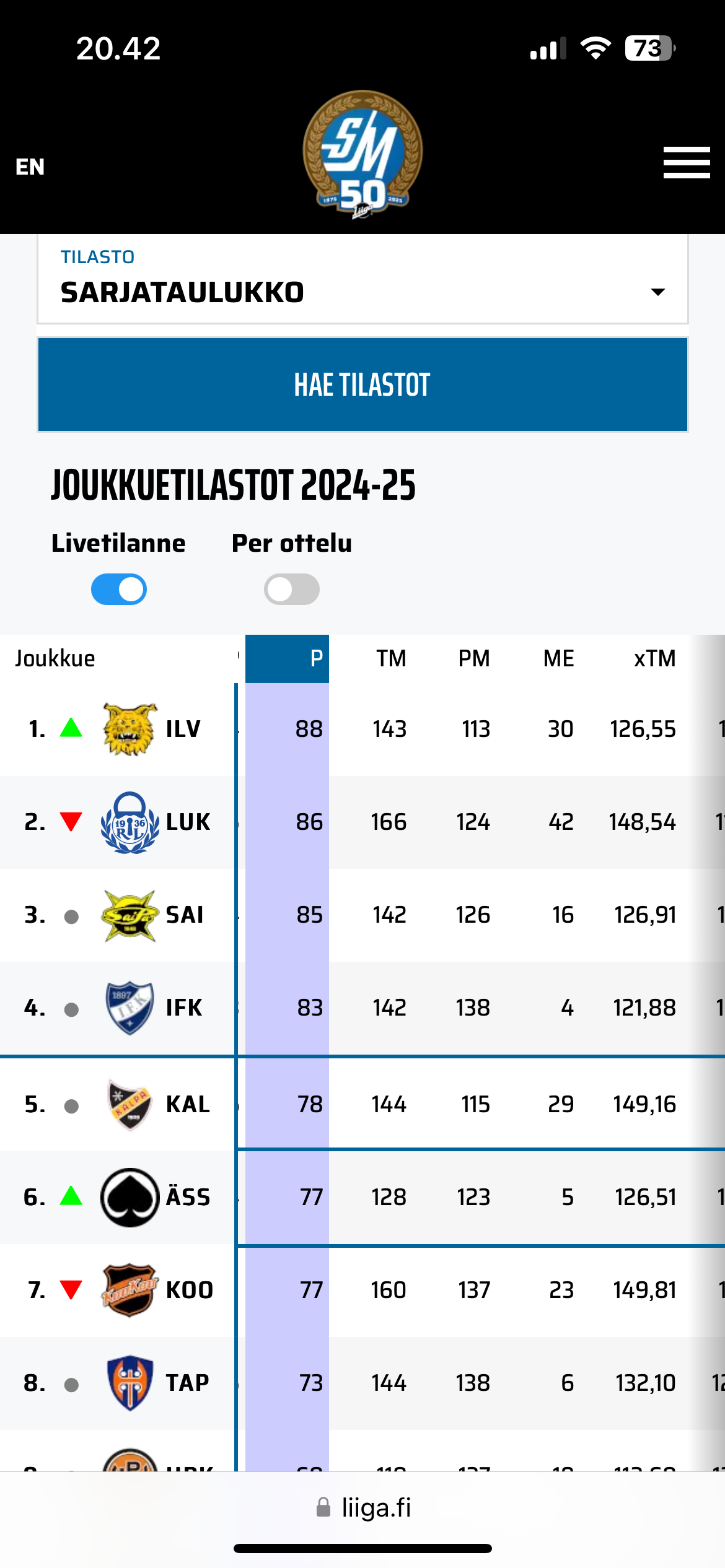Open the SAI team row

point(184,915)
